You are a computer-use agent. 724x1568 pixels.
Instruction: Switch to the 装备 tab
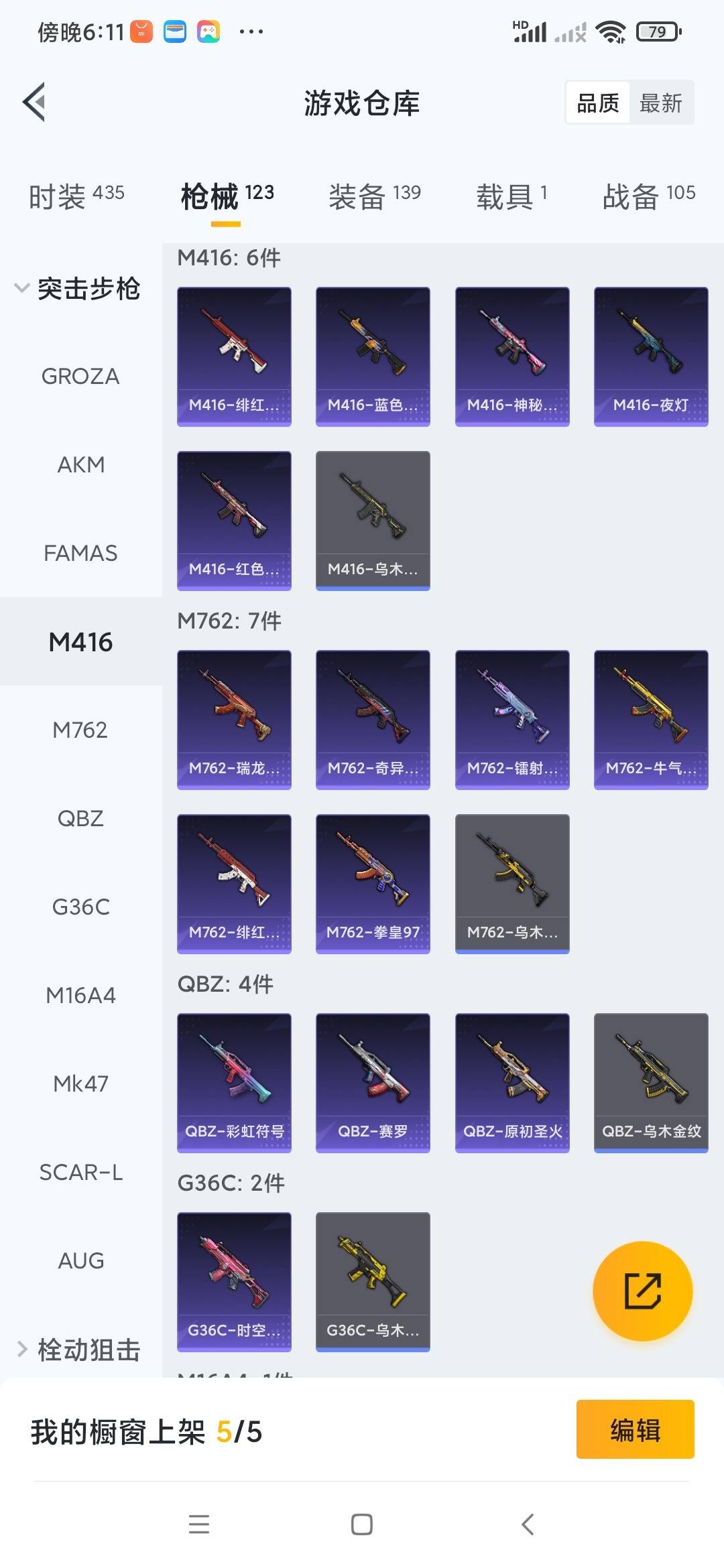click(x=374, y=196)
